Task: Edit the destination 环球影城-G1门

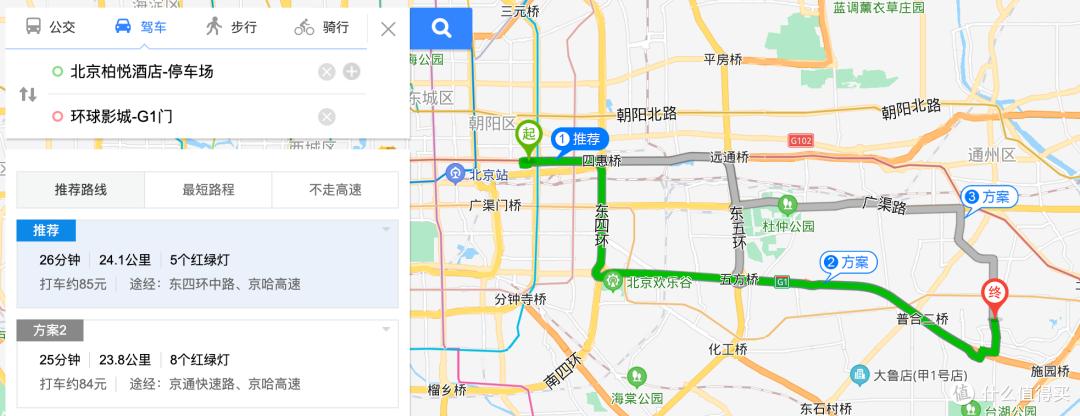Action: [x=180, y=117]
